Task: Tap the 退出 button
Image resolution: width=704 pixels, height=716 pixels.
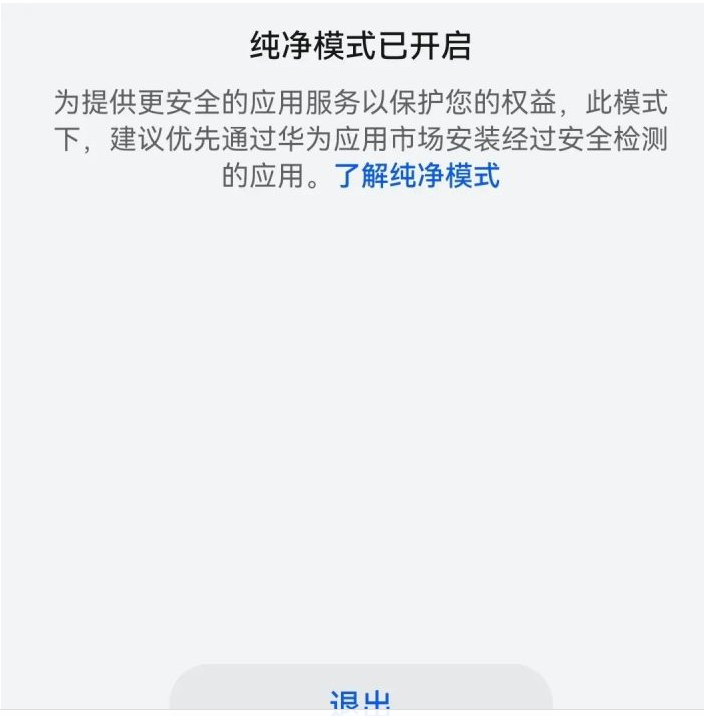Action: [360, 698]
